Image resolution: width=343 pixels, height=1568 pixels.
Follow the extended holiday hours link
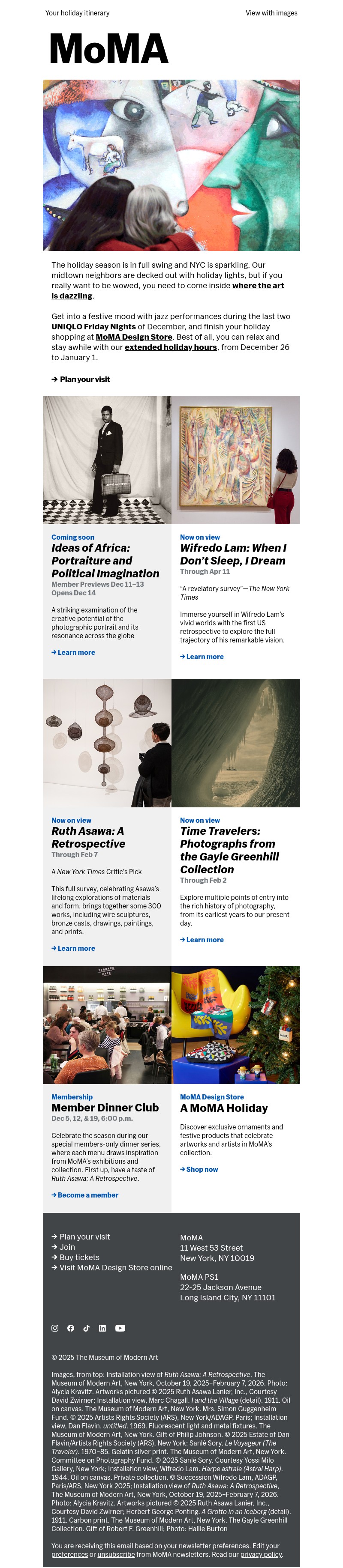pos(171,347)
